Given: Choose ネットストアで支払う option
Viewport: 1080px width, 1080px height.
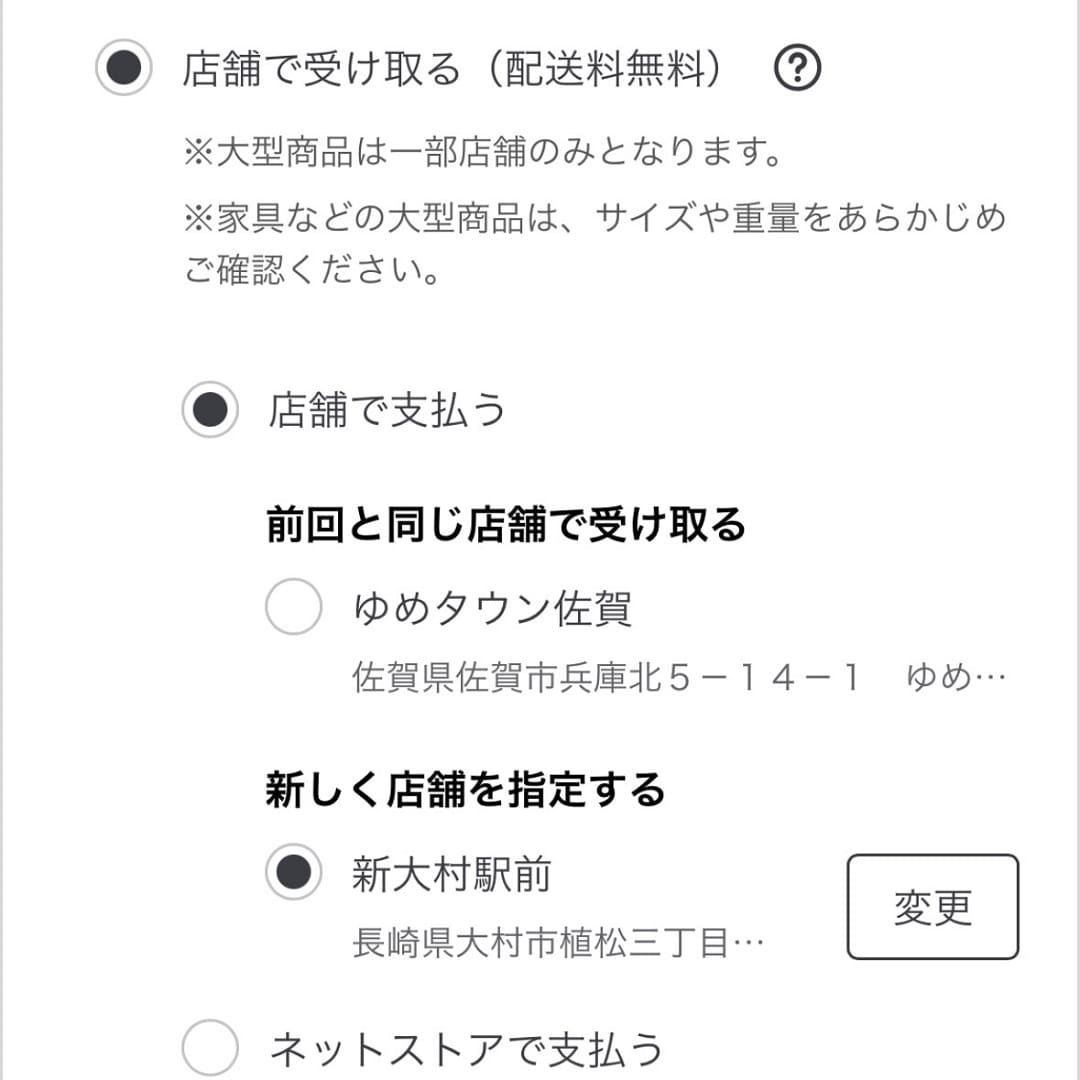Looking at the screenshot, I should point(210,1048).
